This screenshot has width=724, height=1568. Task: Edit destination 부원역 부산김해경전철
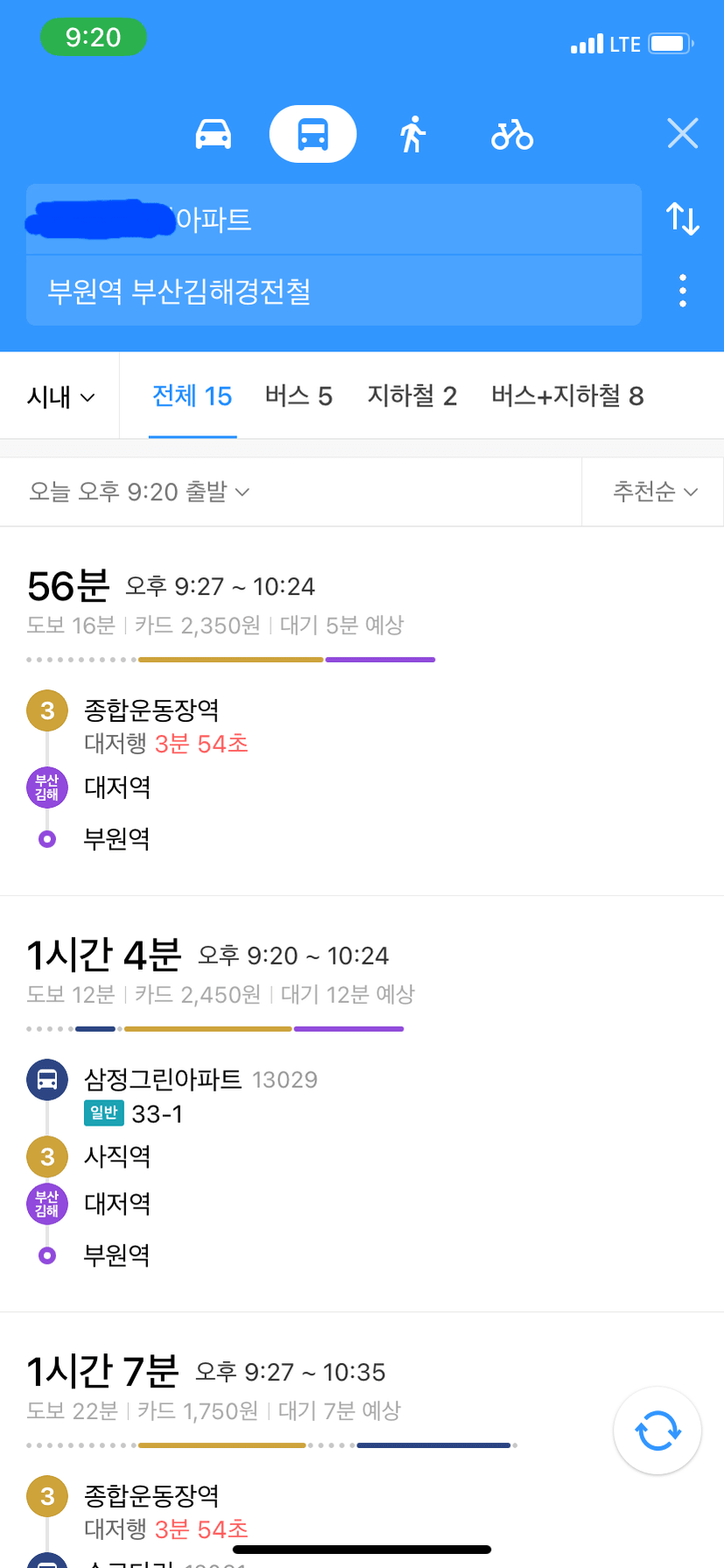tap(334, 291)
